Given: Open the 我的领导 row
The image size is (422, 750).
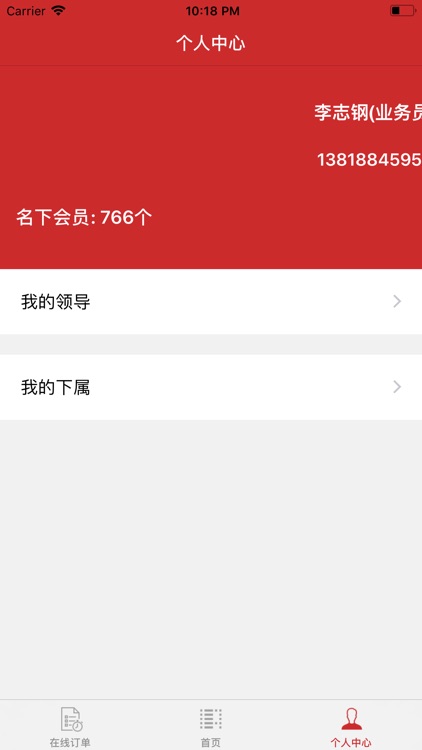Looking at the screenshot, I should pos(211,301).
